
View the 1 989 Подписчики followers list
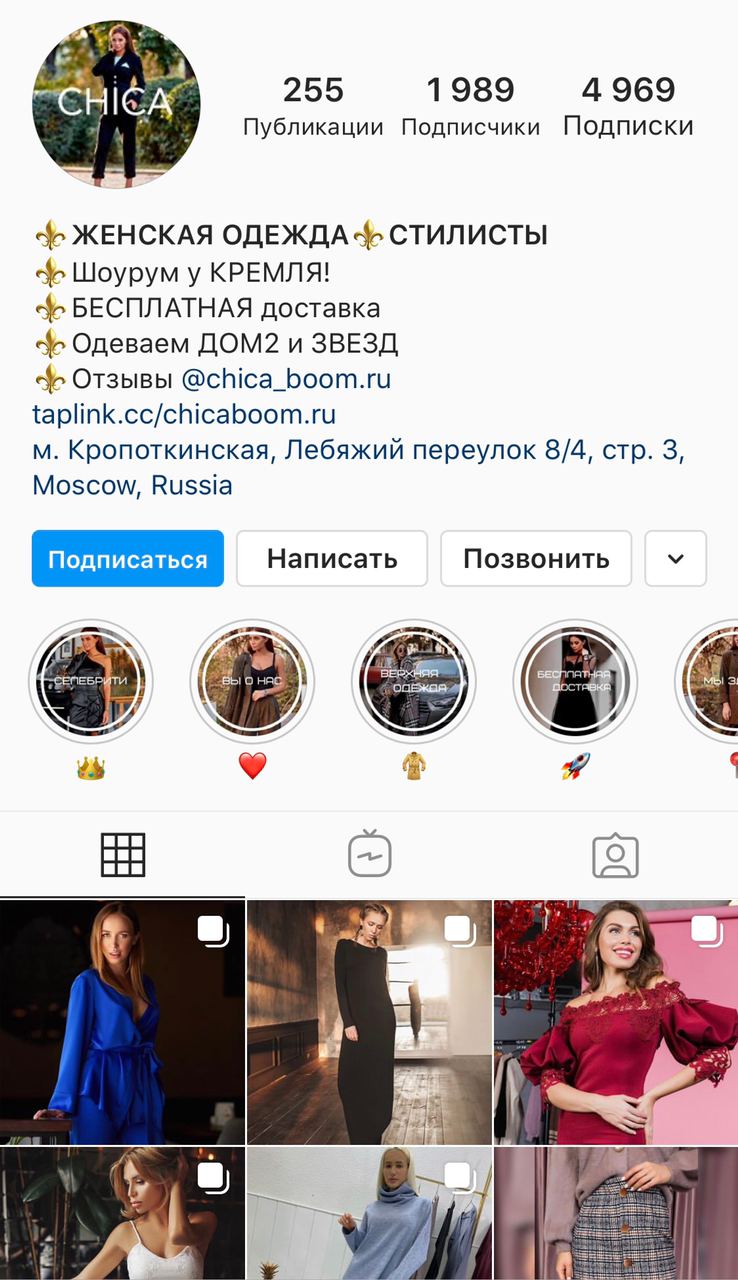[470, 107]
